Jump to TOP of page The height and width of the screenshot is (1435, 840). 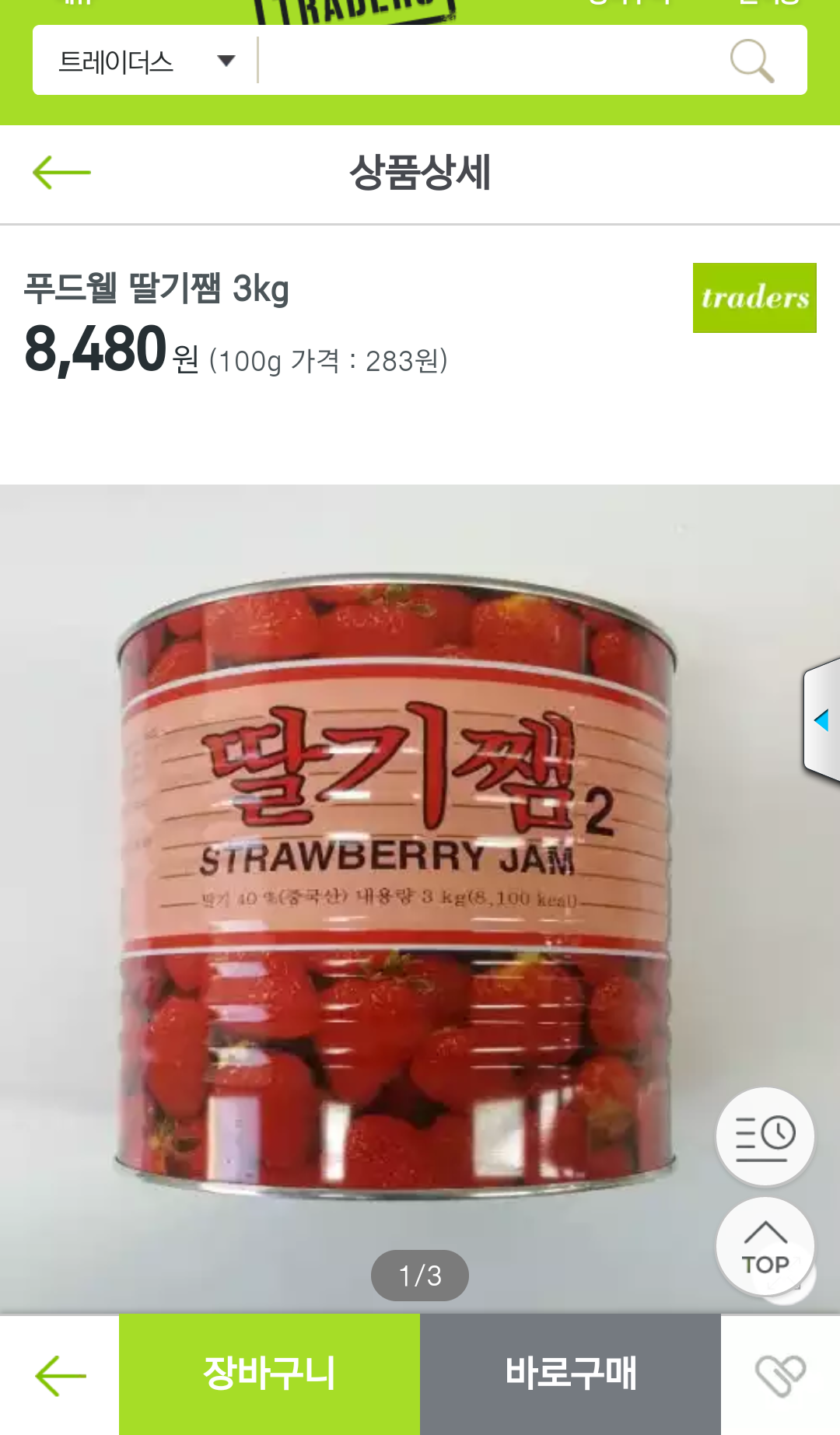765,1246
